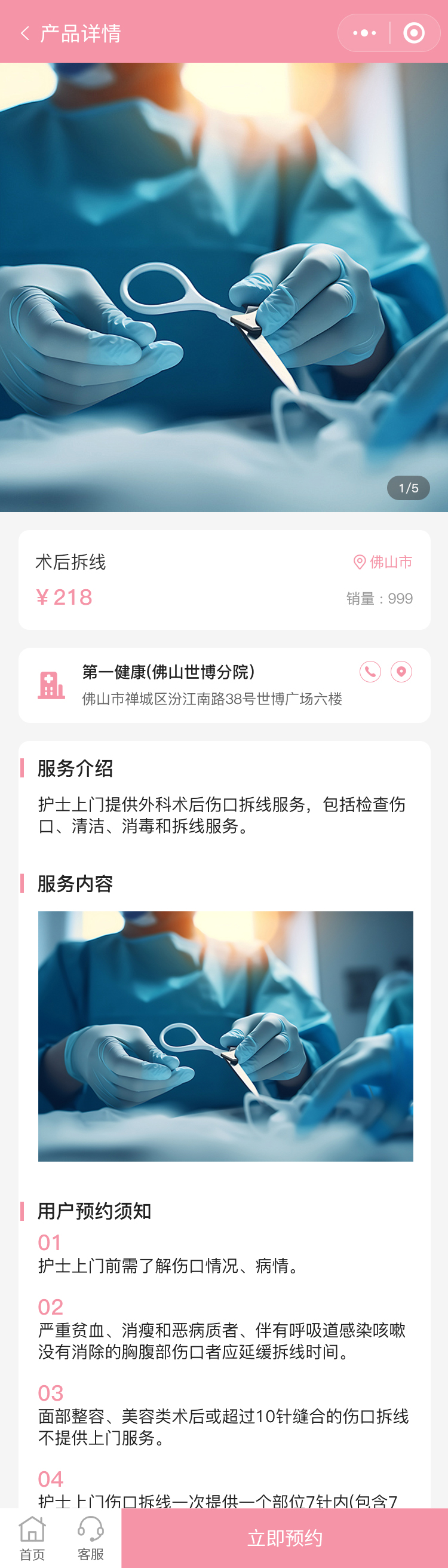Contact customer service via 客服
The width and height of the screenshot is (448, 1568).
click(91, 1538)
